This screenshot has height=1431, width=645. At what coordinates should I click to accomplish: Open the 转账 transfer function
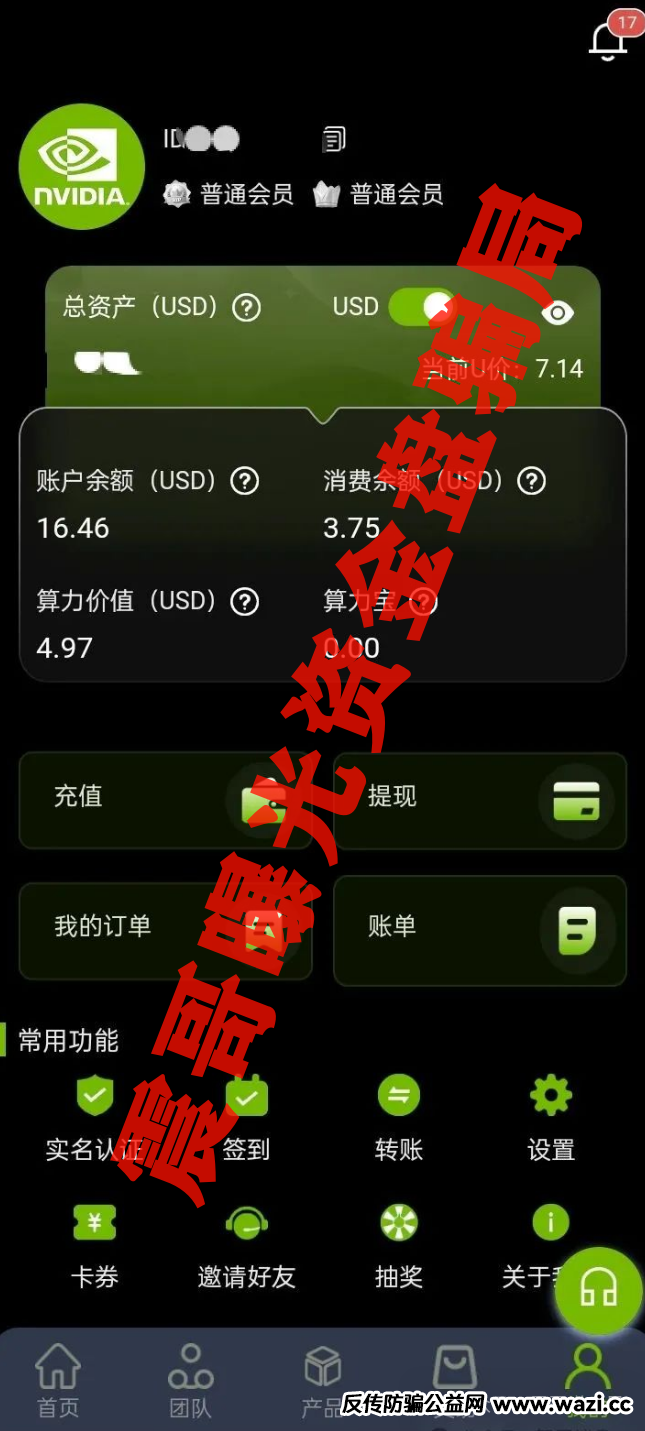point(398,1119)
